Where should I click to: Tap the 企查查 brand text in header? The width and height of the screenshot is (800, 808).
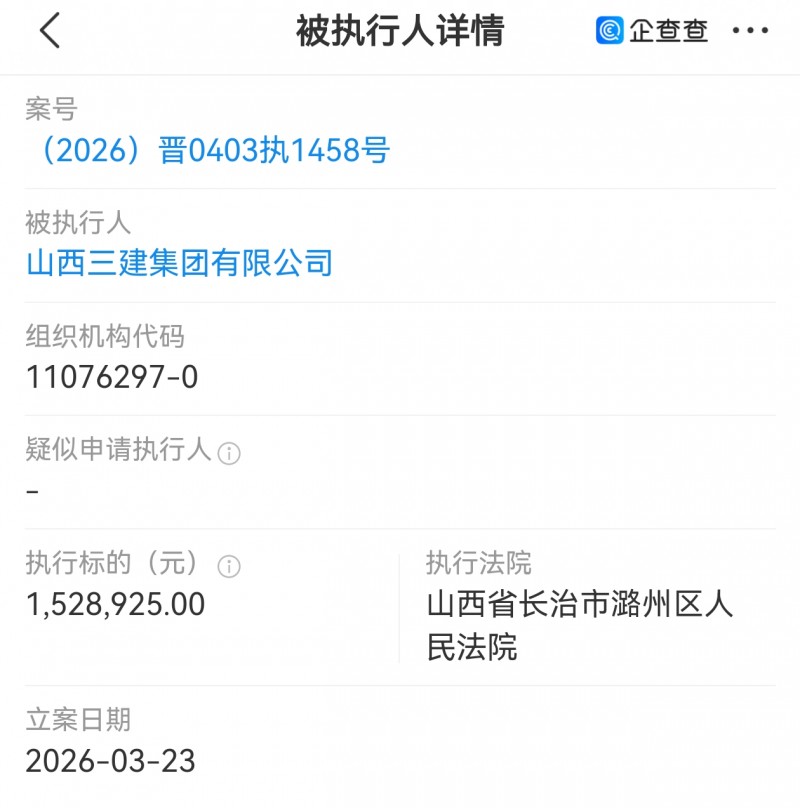pyautogui.click(x=666, y=30)
